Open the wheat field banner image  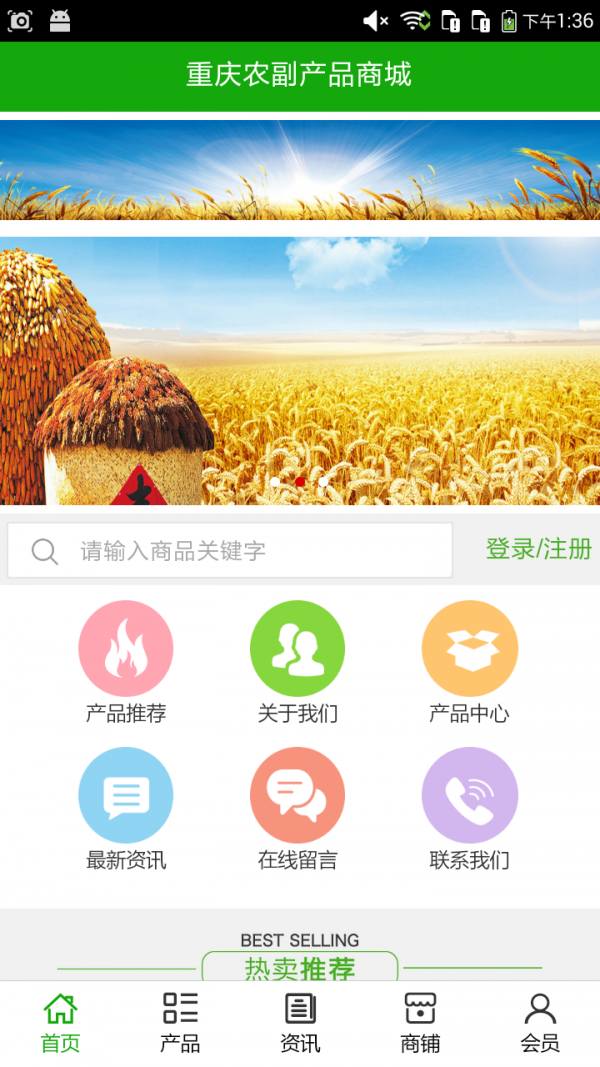(300, 370)
